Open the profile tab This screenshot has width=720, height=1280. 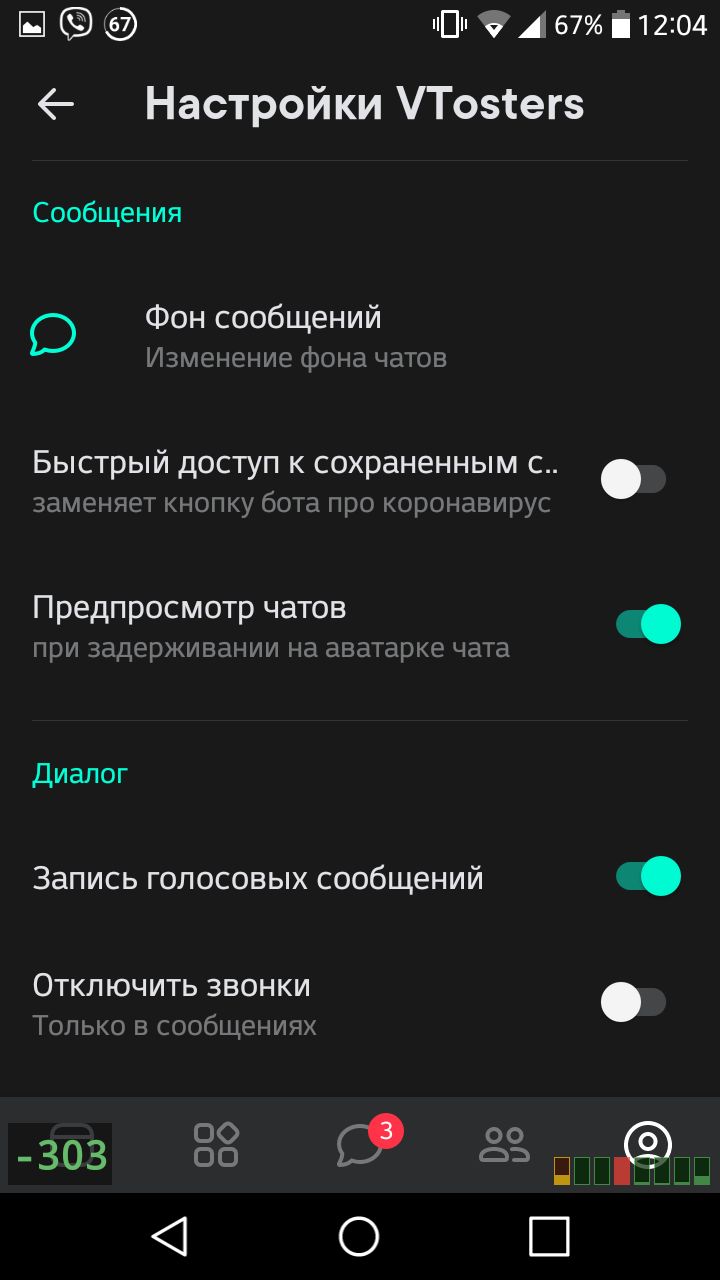pyautogui.click(x=648, y=1143)
